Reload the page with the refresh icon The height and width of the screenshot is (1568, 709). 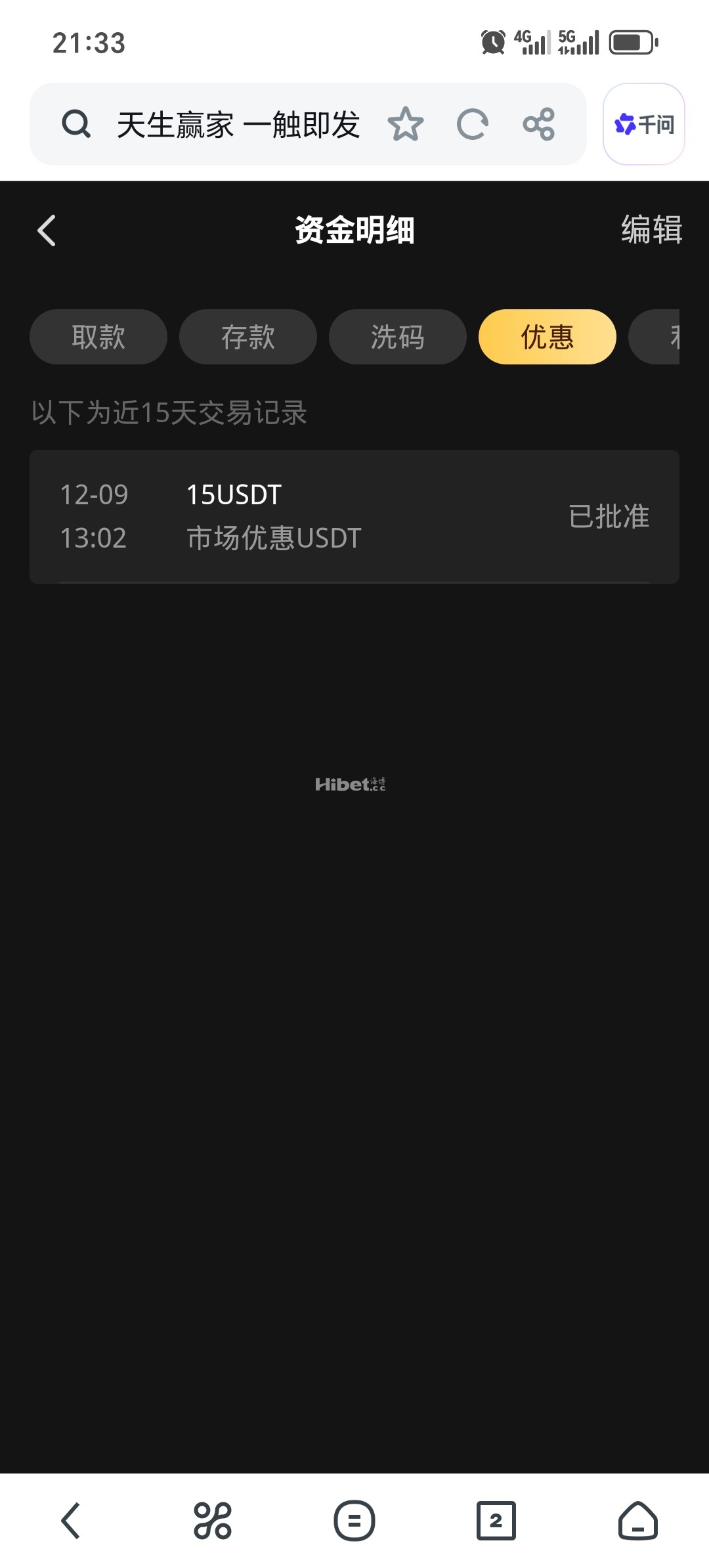[473, 125]
